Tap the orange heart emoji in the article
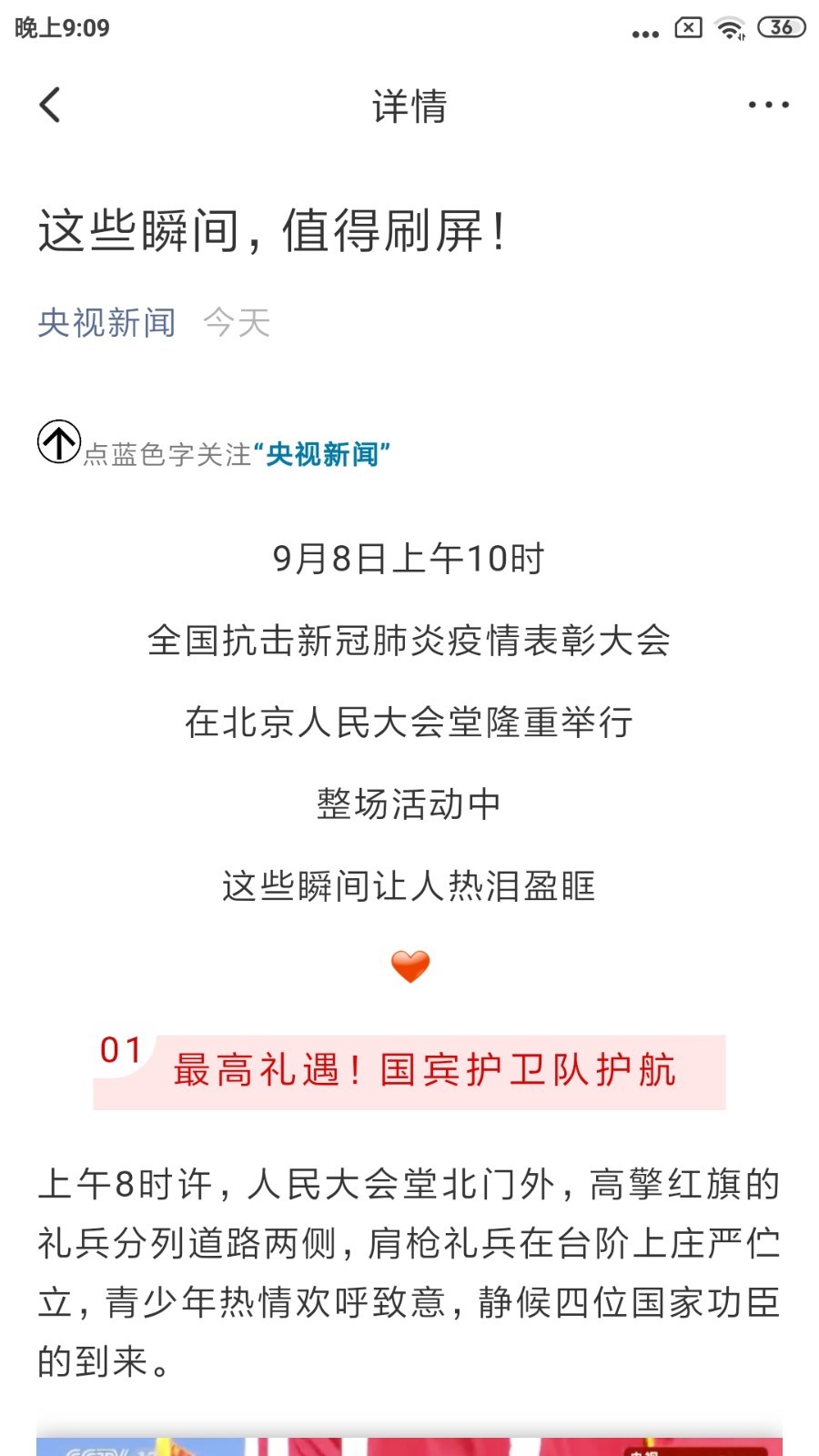The height and width of the screenshot is (1456, 819). click(x=409, y=966)
